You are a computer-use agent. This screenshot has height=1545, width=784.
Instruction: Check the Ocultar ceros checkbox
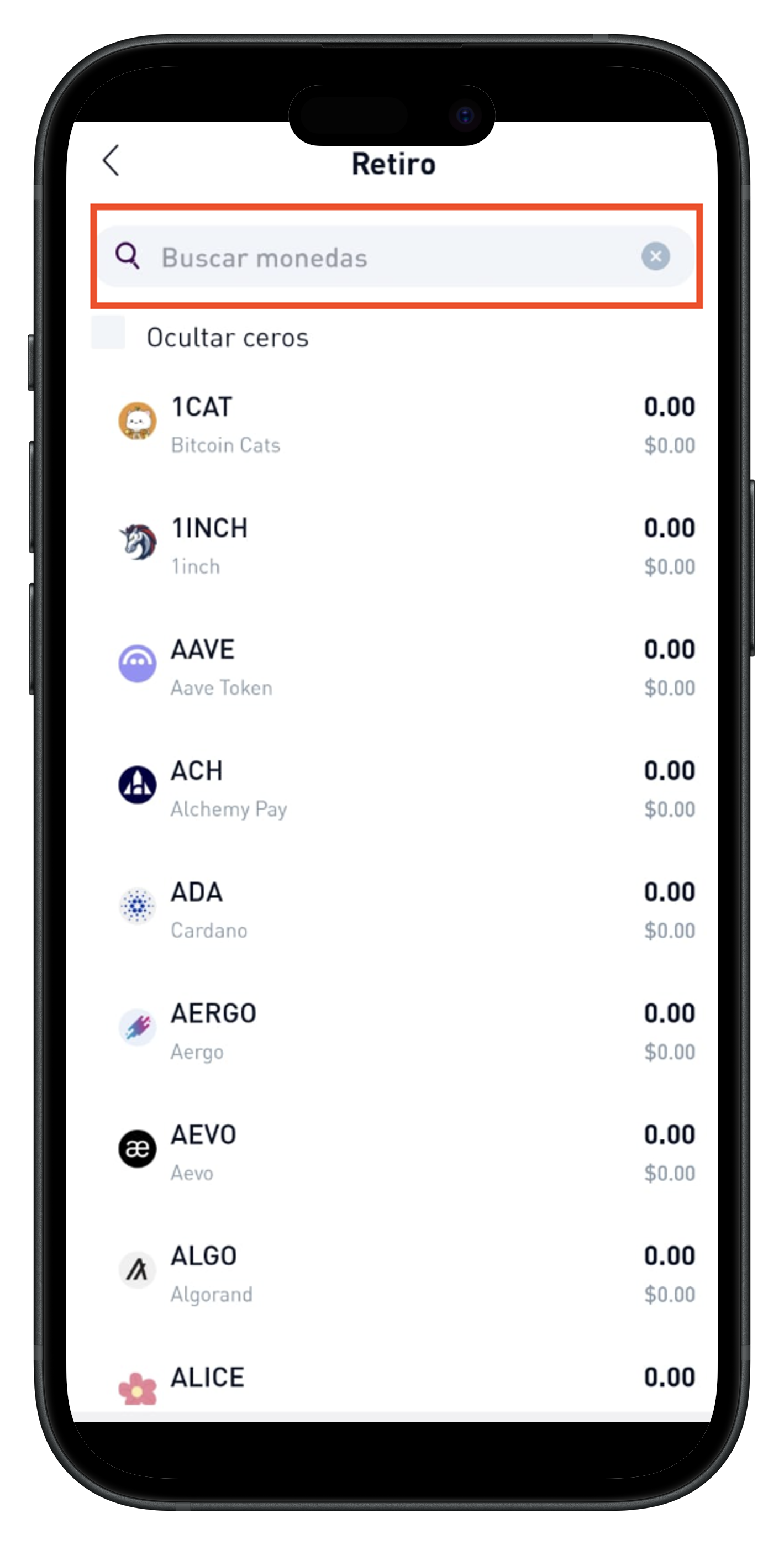(109, 332)
